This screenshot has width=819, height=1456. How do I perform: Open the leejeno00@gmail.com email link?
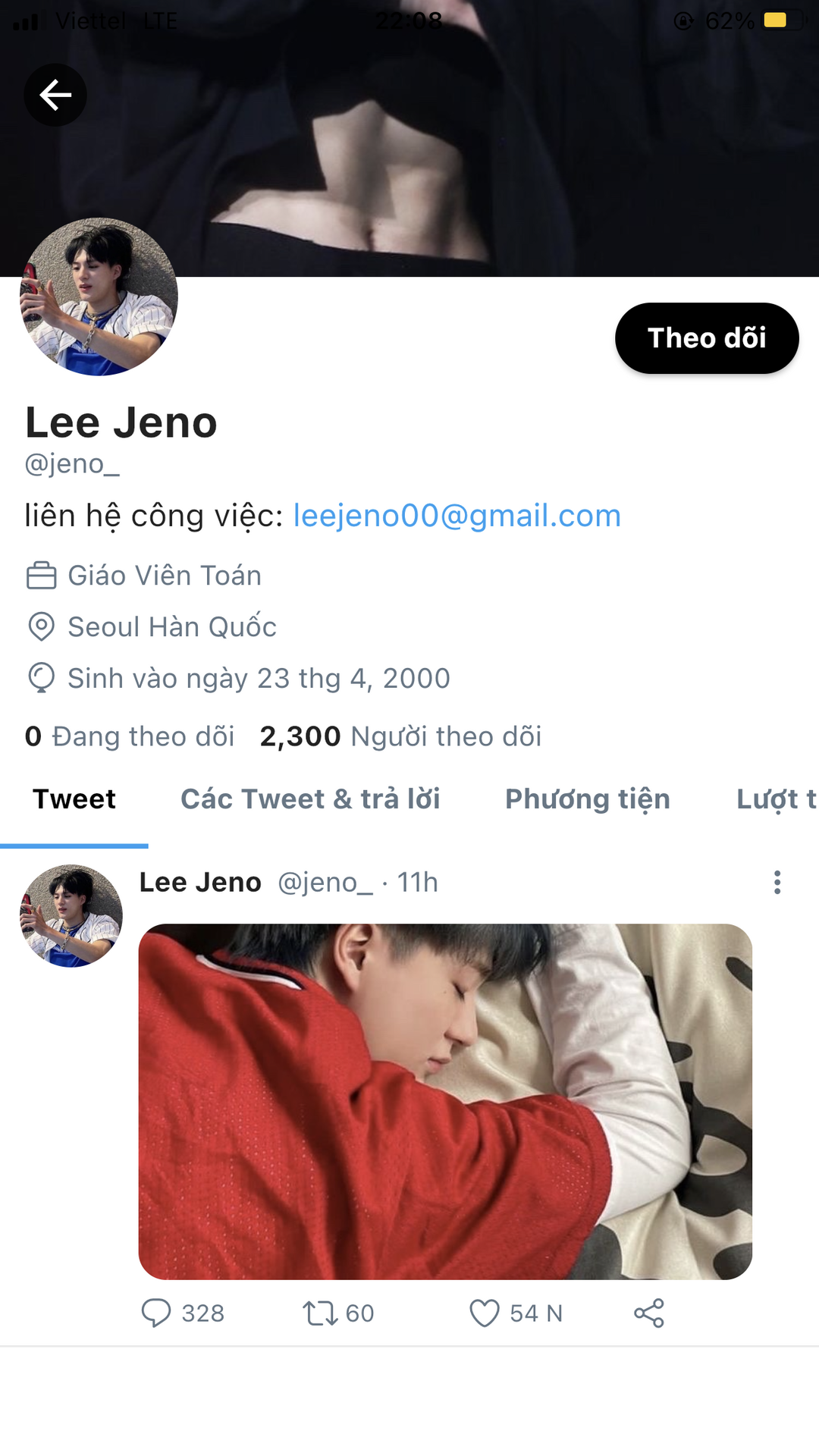[x=457, y=516]
